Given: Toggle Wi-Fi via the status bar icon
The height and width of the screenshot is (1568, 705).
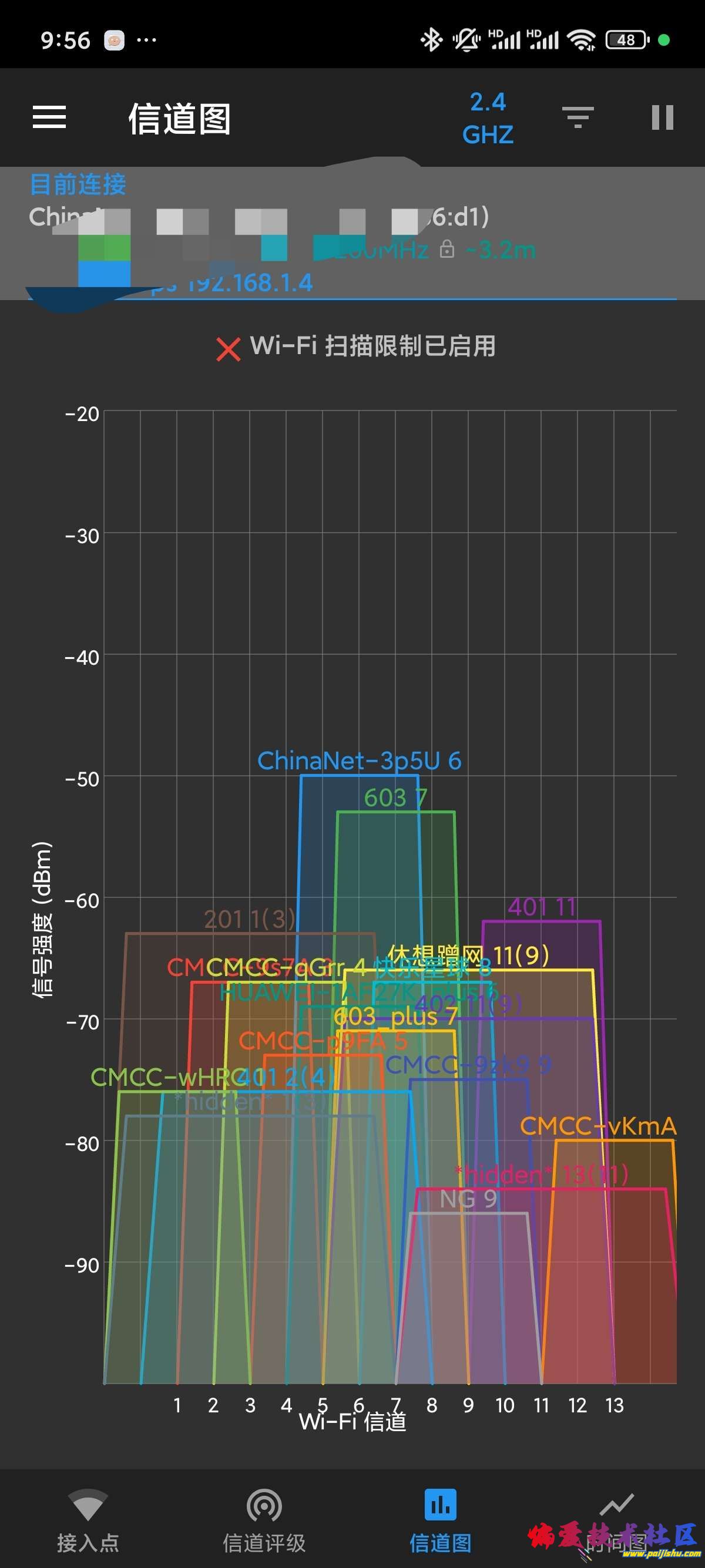Looking at the screenshot, I should (582, 39).
